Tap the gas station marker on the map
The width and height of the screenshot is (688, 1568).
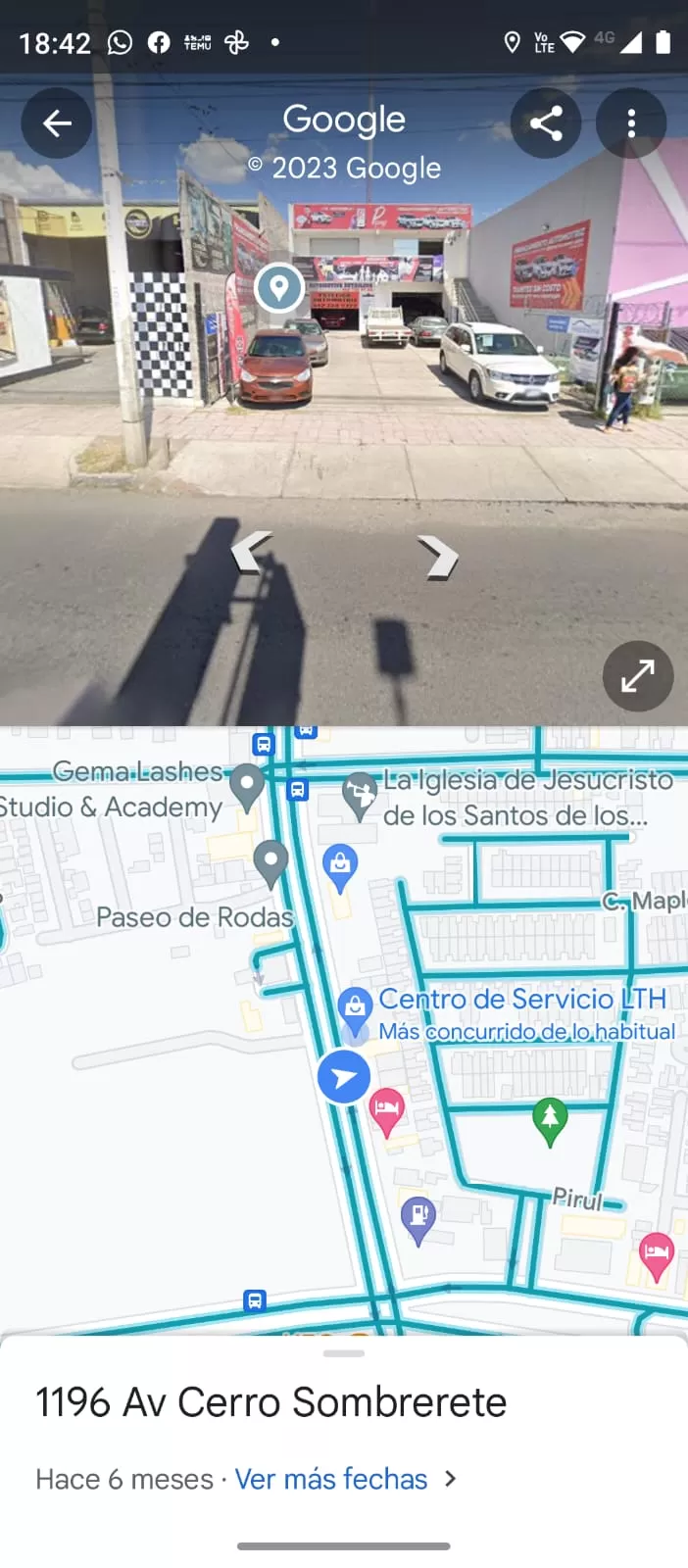coord(418,1217)
